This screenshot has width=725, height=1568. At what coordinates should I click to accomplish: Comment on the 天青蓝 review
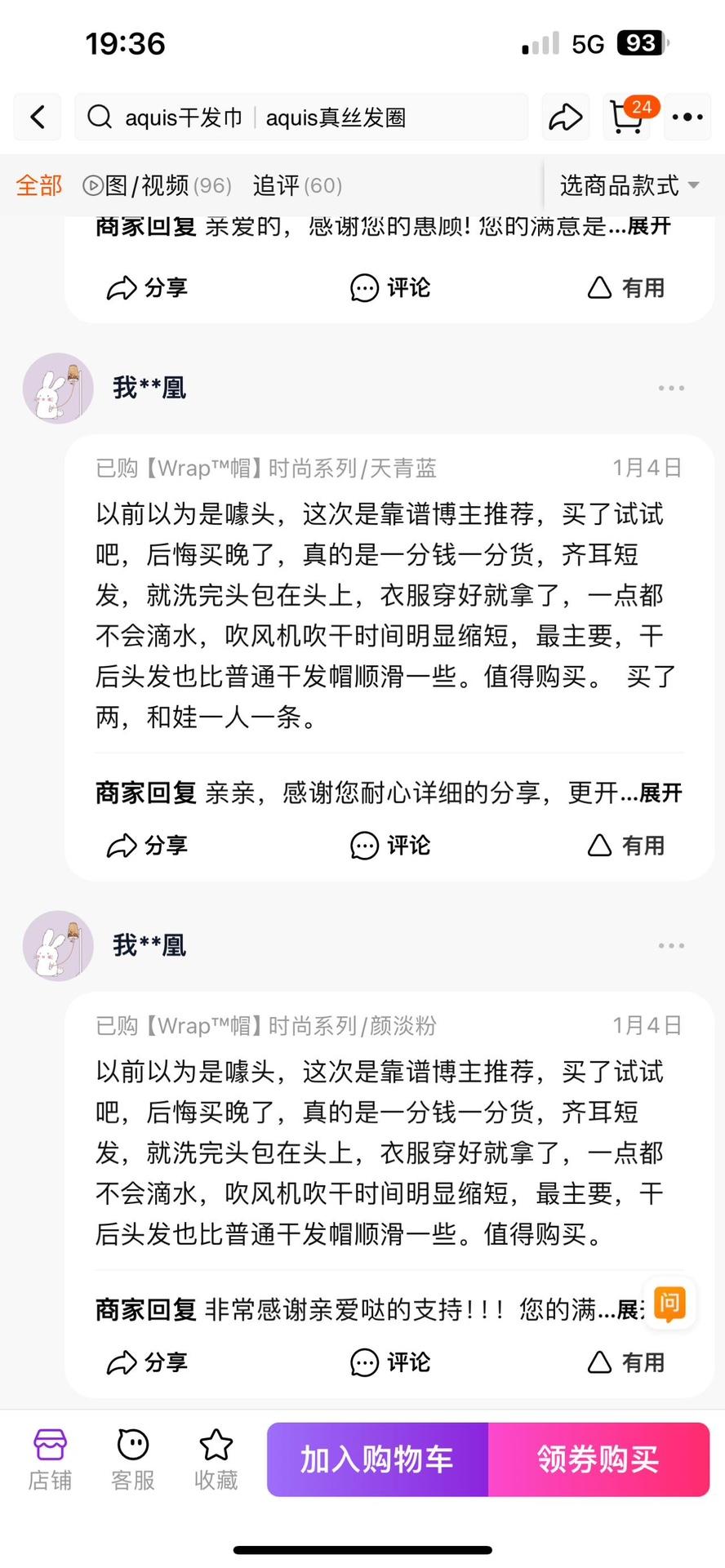click(390, 846)
